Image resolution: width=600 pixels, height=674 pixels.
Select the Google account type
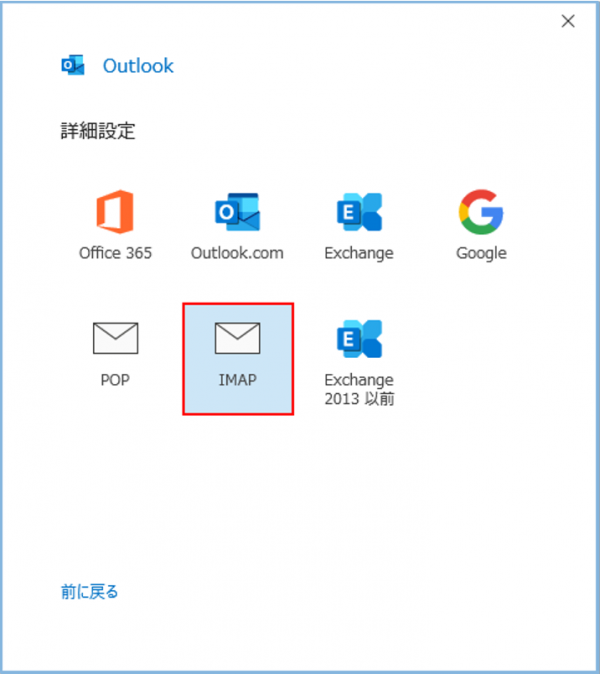(x=481, y=225)
